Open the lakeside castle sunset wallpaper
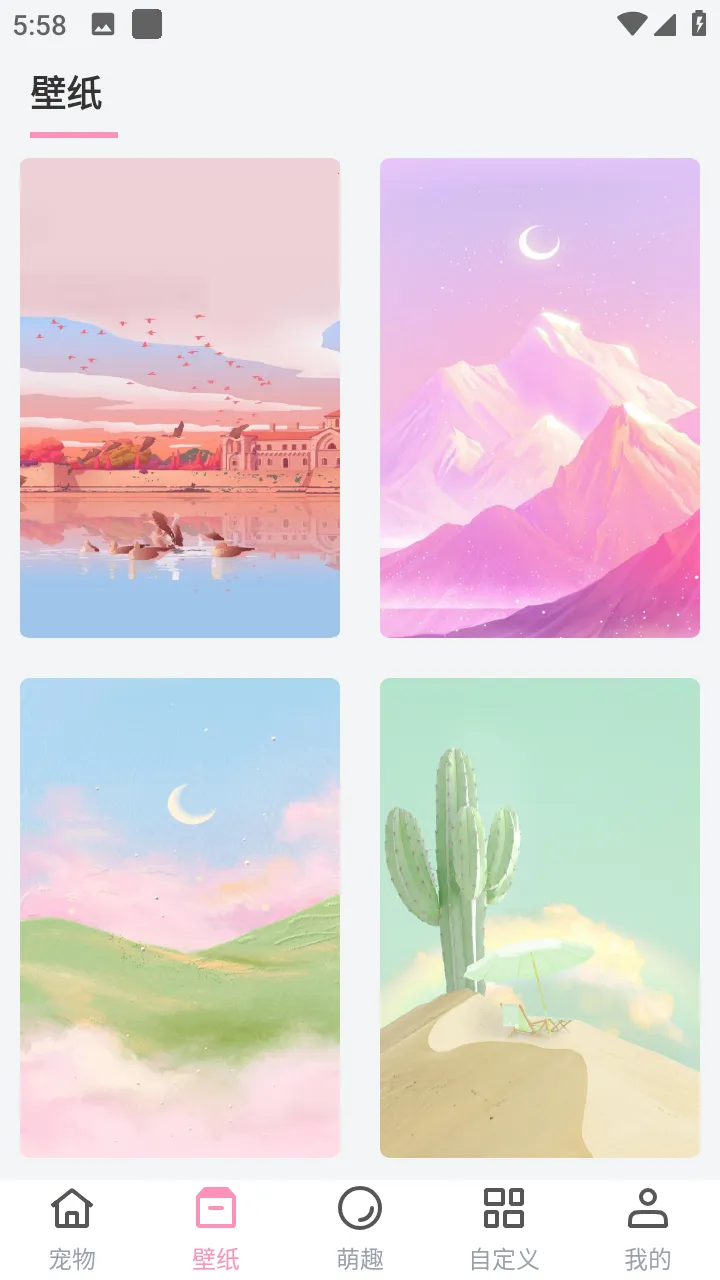The height and width of the screenshot is (1280, 720). pos(180,397)
